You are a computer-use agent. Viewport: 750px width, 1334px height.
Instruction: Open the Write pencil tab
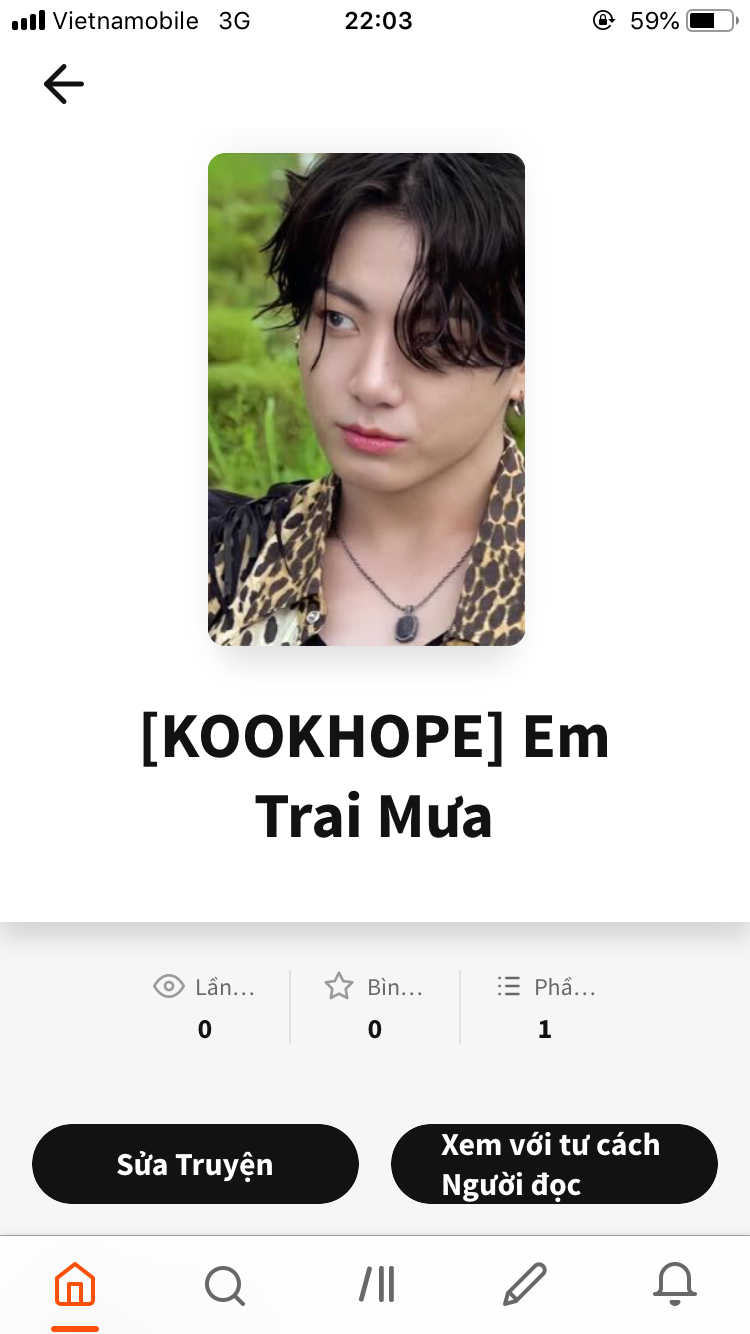[525, 1284]
